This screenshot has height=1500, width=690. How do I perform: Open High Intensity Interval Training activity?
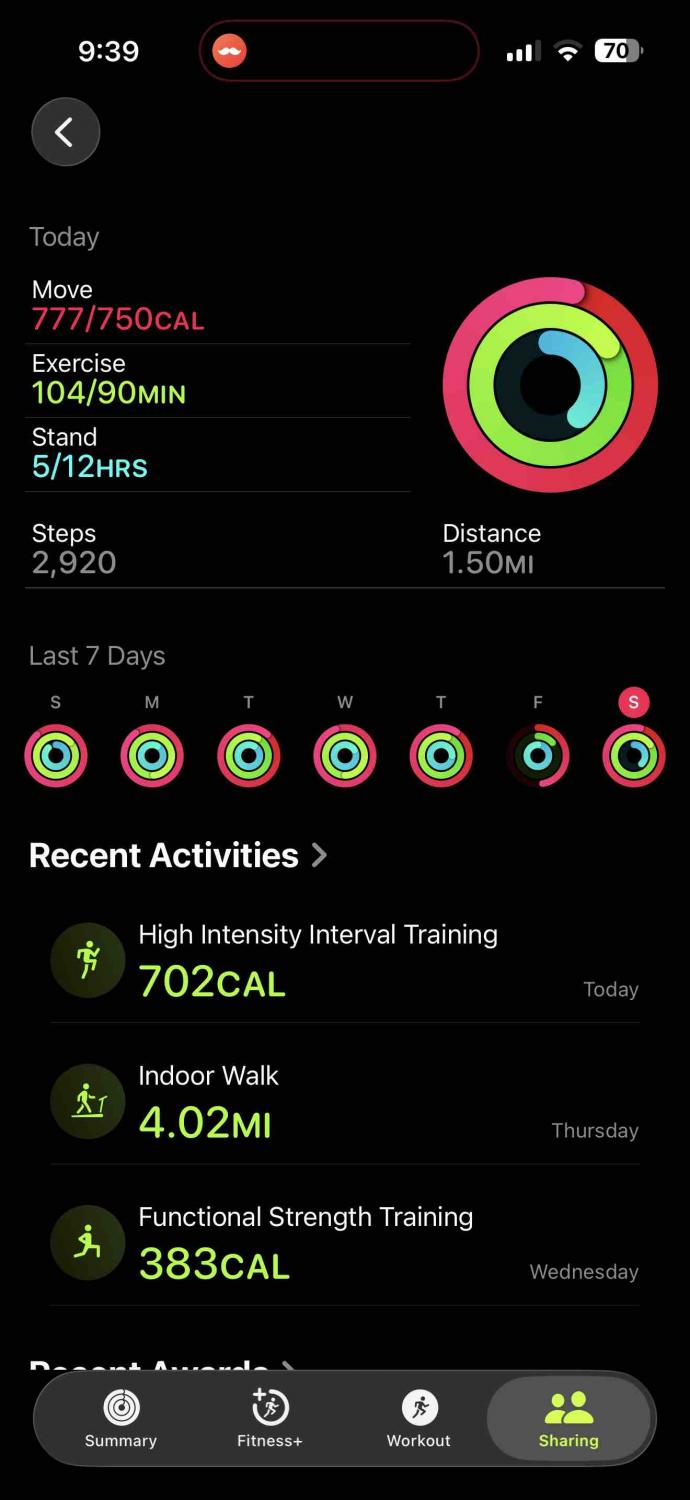(x=344, y=961)
